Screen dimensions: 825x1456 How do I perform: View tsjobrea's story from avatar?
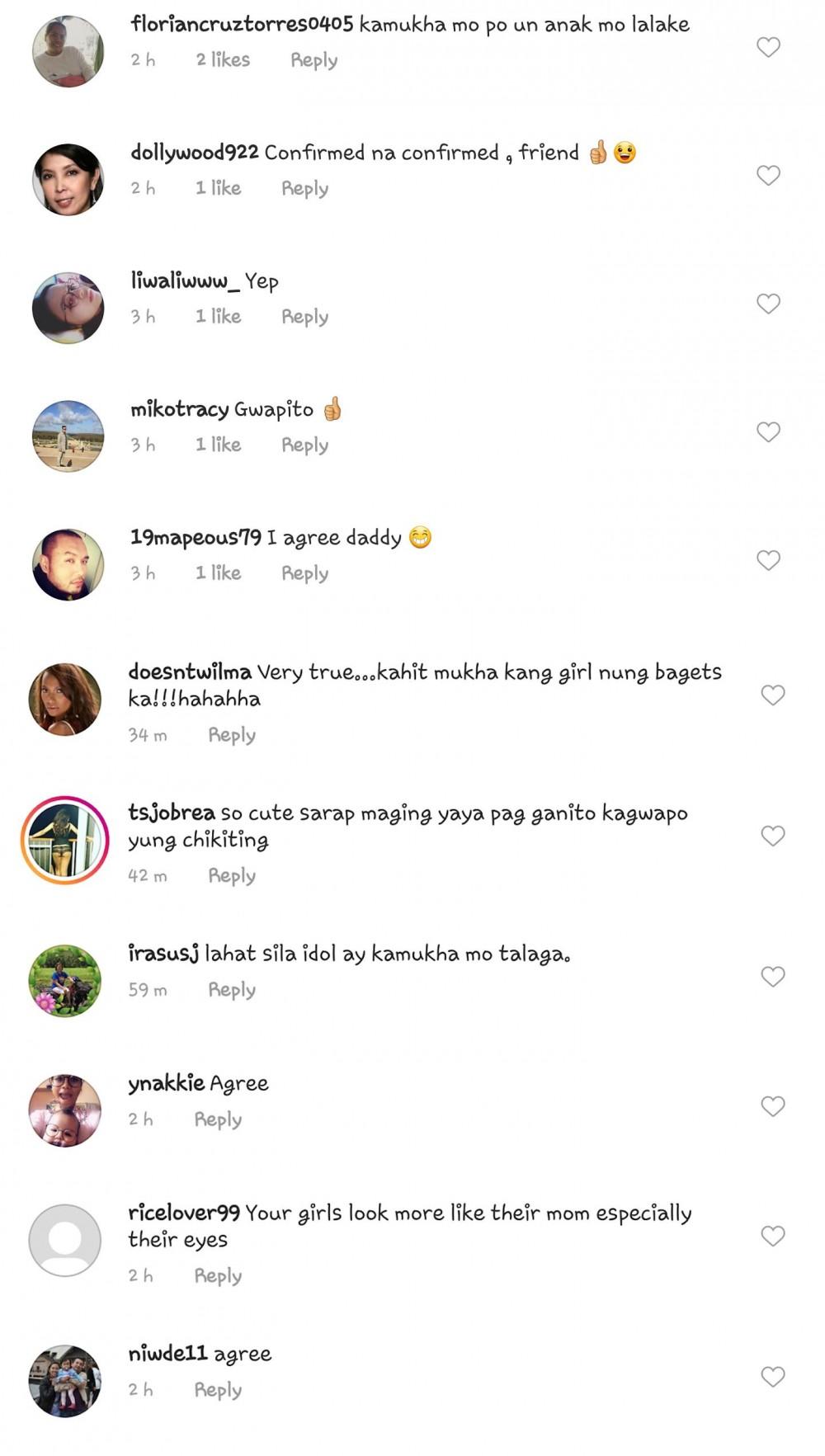coord(64,840)
